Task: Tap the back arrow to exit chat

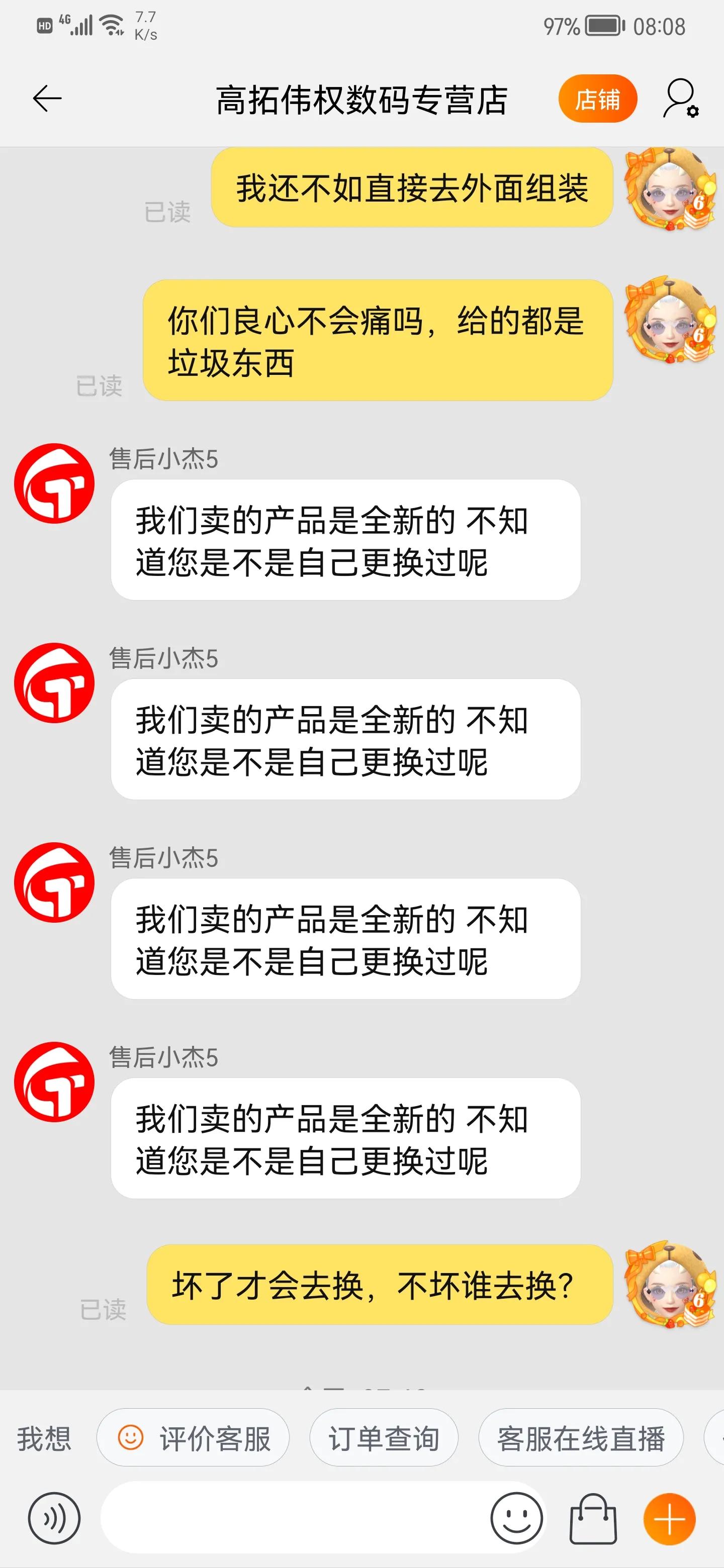Action: pyautogui.click(x=47, y=99)
